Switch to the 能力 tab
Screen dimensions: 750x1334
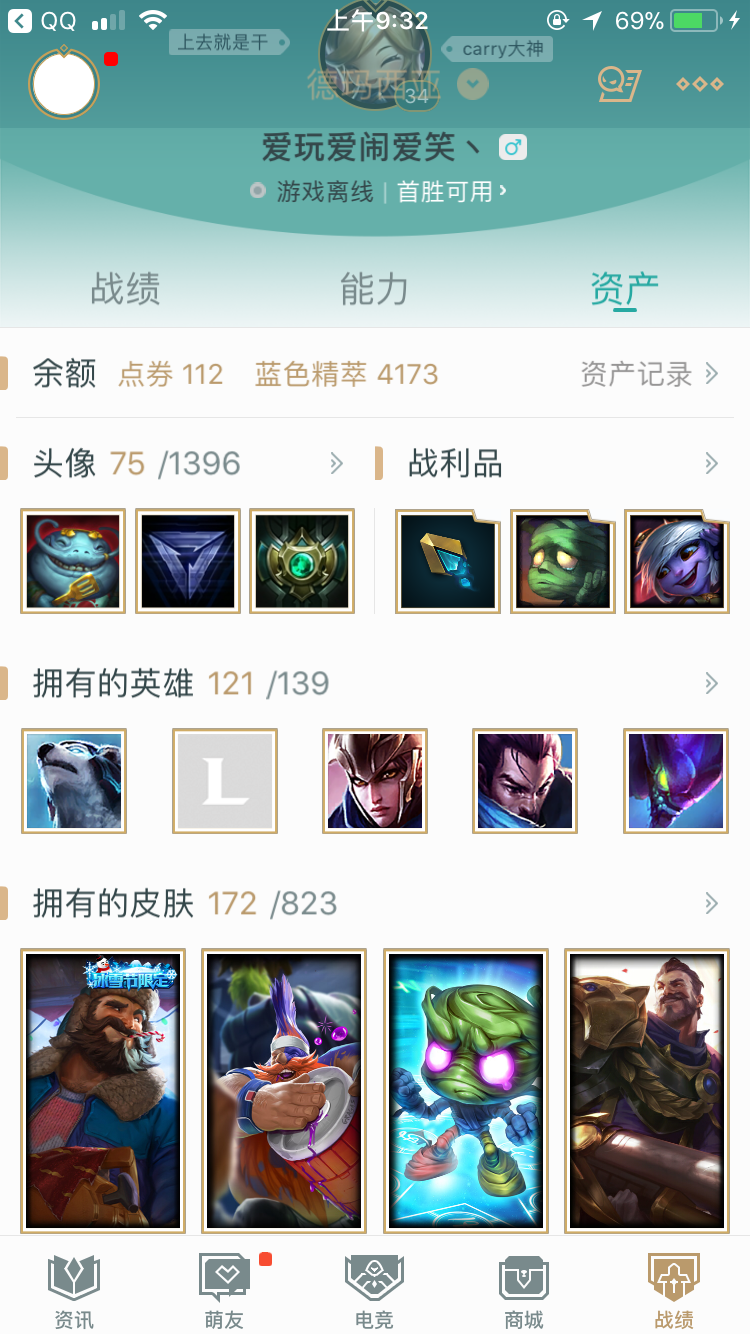[x=374, y=289]
